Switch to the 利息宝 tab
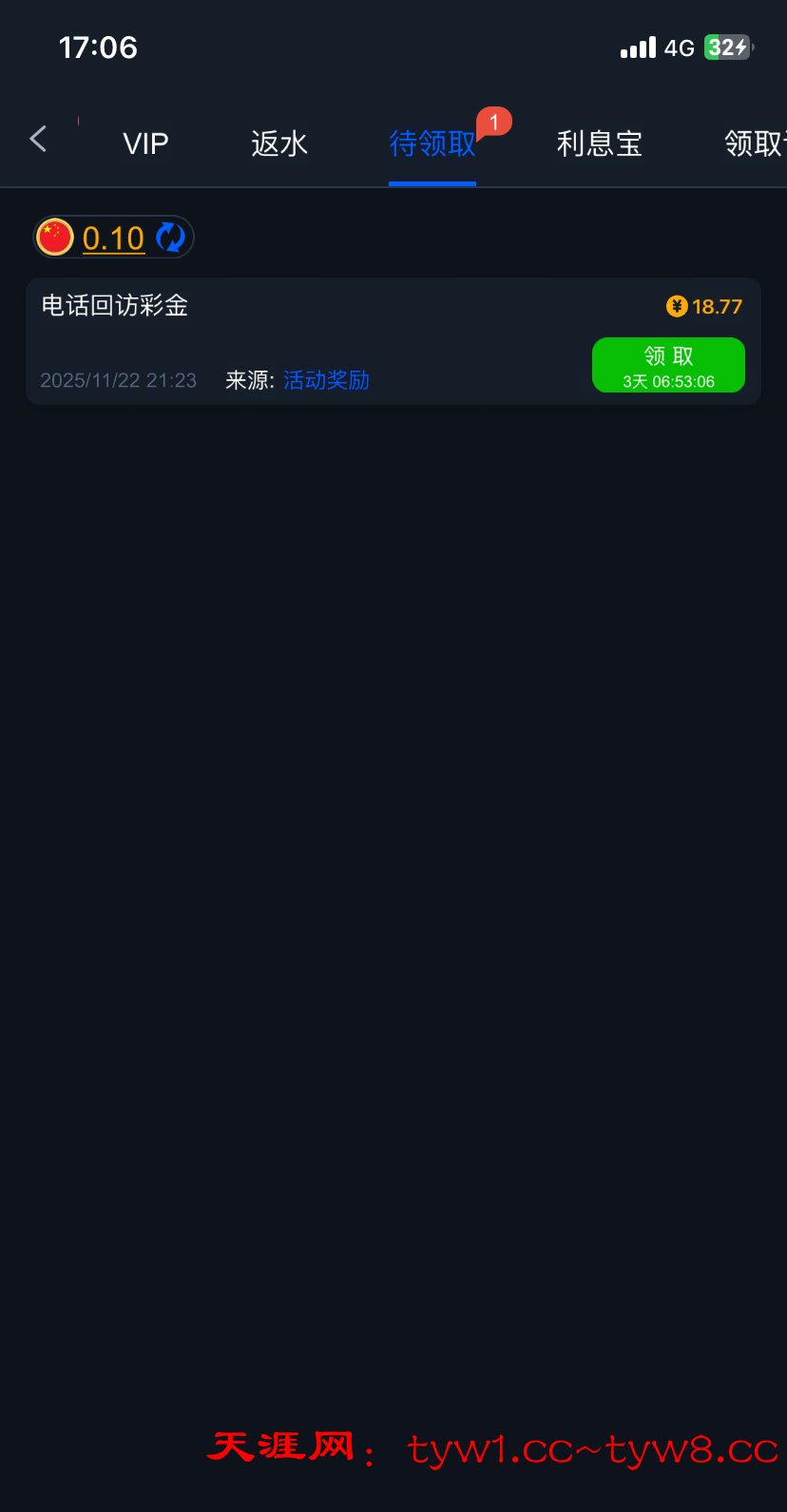 click(599, 144)
